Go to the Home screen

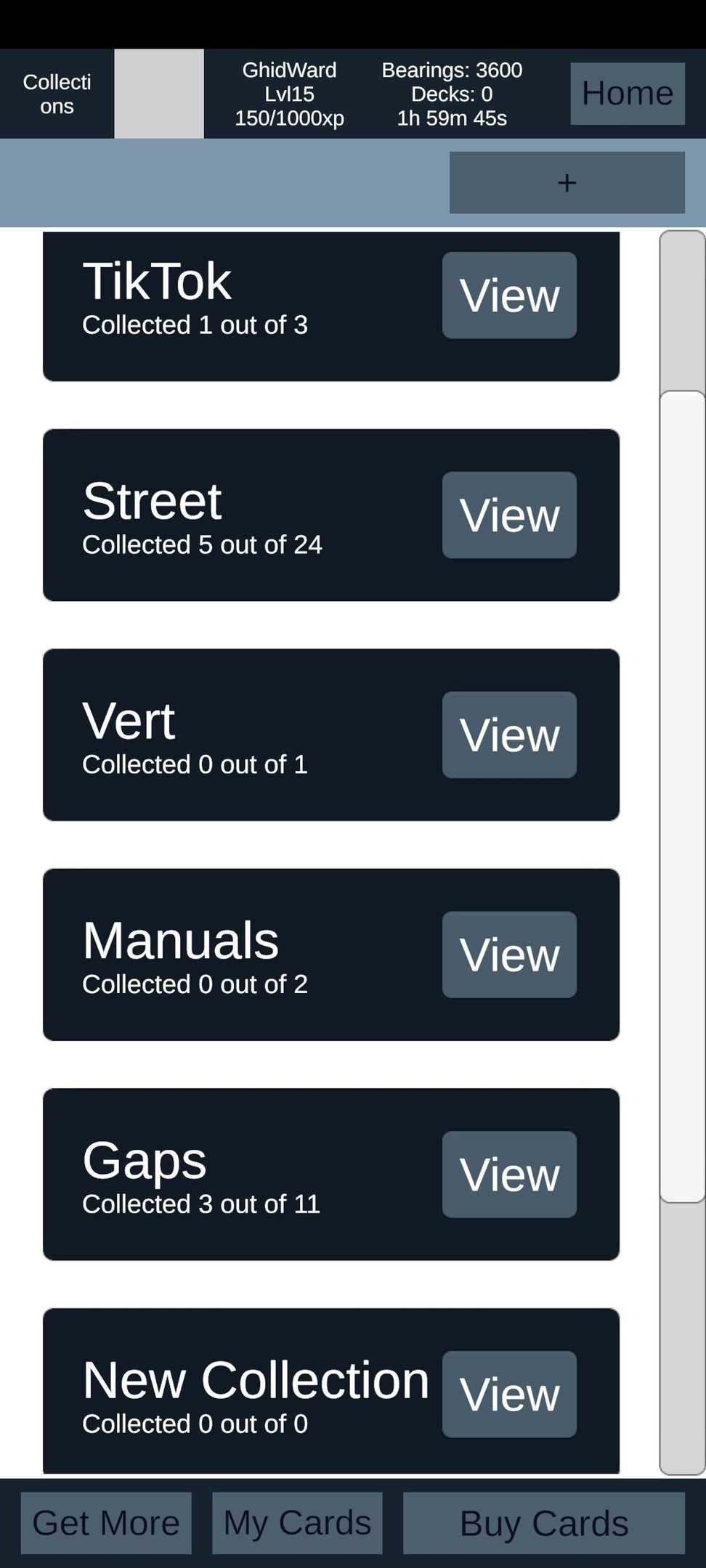pos(627,93)
